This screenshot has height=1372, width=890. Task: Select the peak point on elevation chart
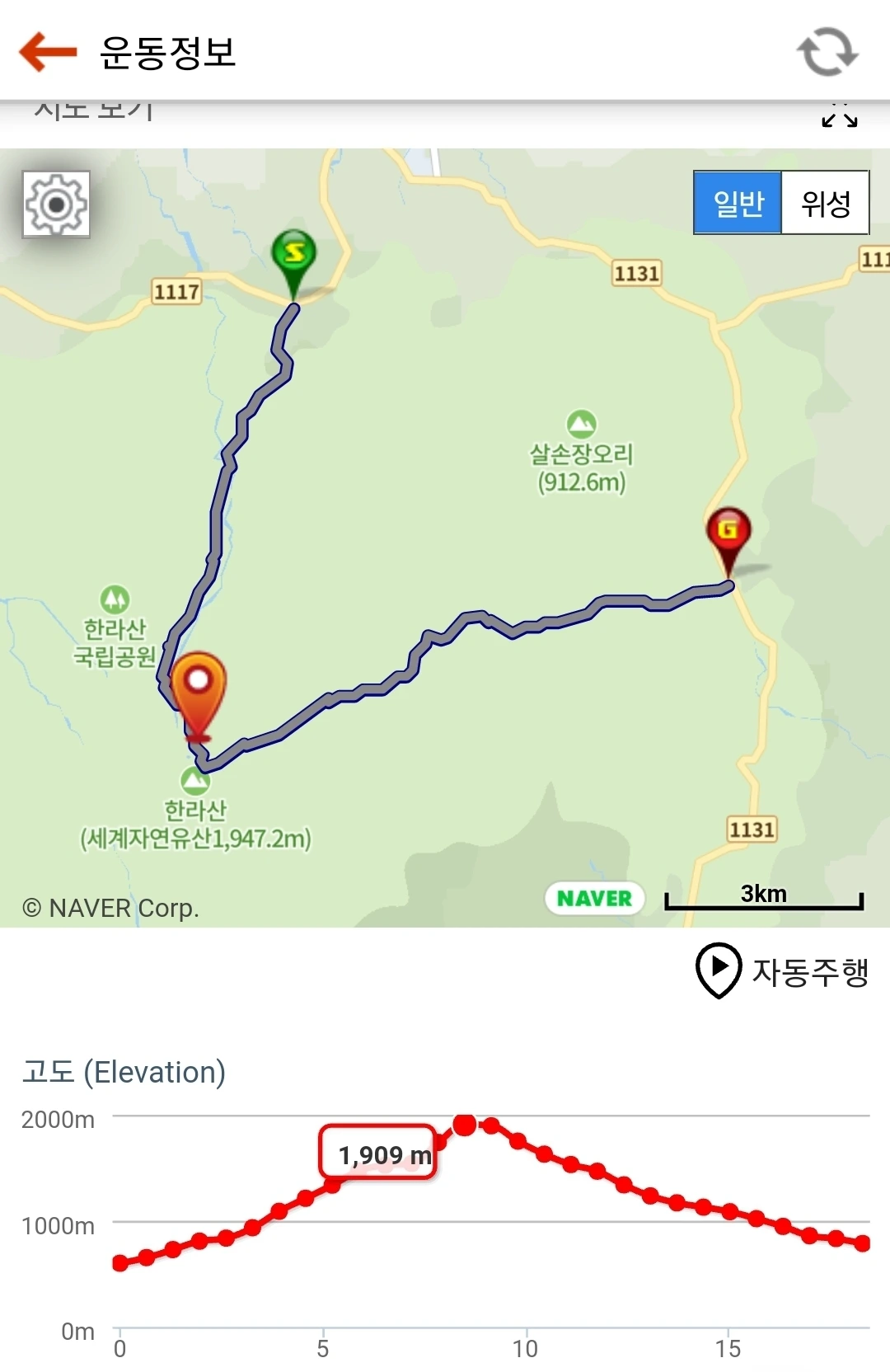[465, 1125]
